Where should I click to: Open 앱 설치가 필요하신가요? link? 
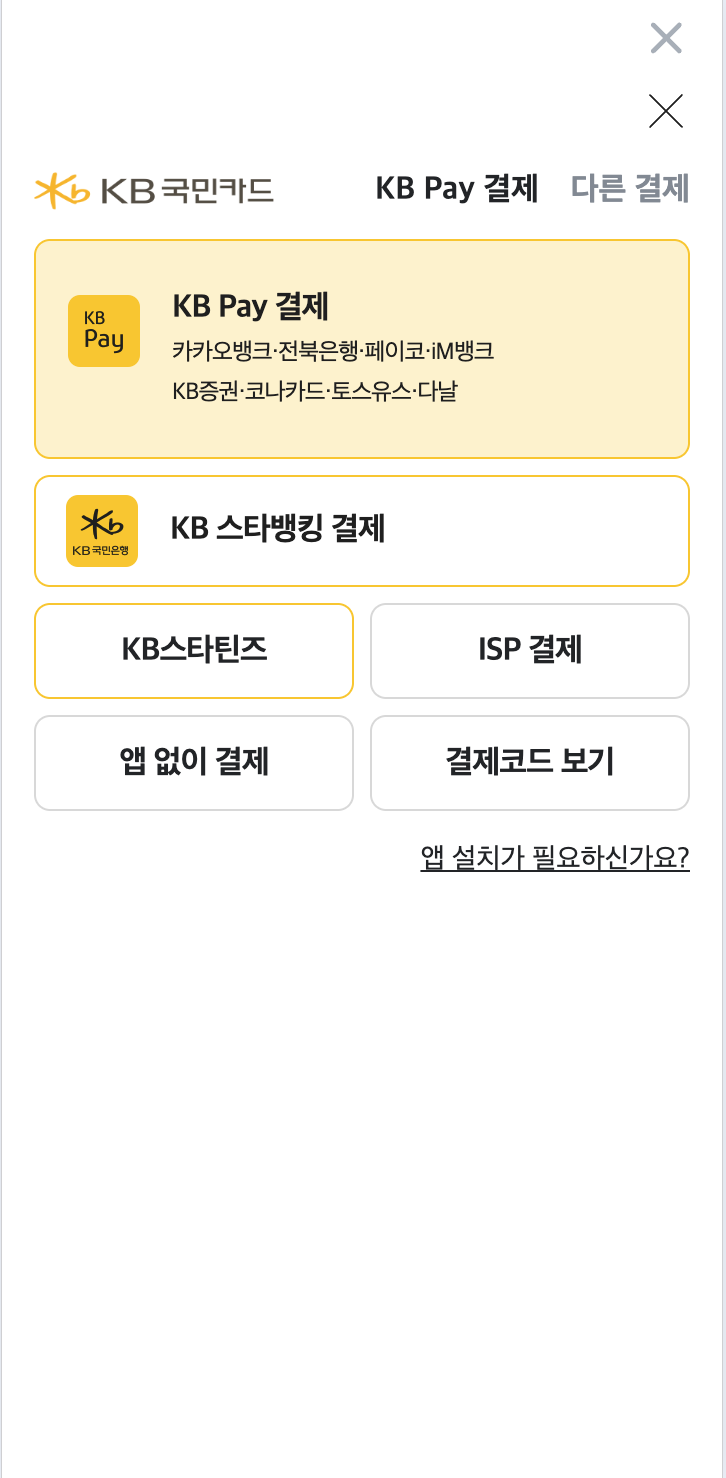(x=555, y=858)
